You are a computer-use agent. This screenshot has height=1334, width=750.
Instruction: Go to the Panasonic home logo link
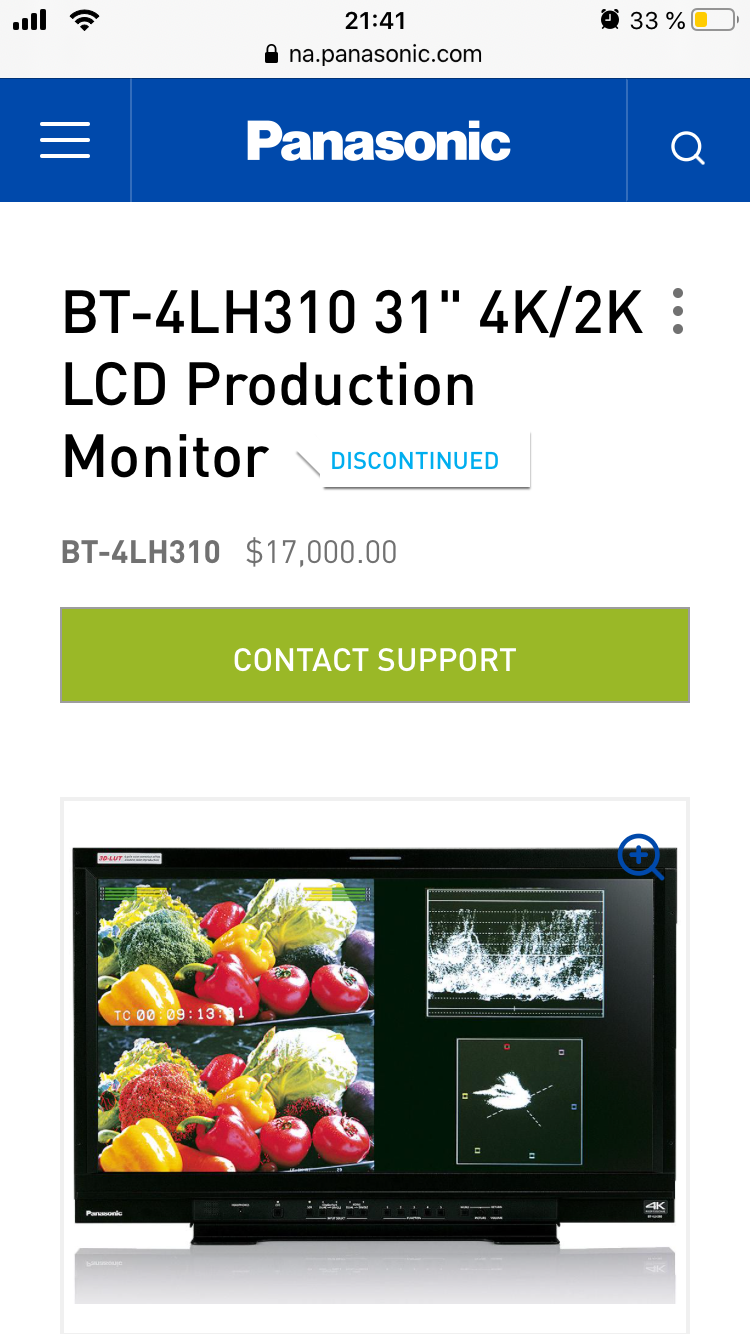379,141
